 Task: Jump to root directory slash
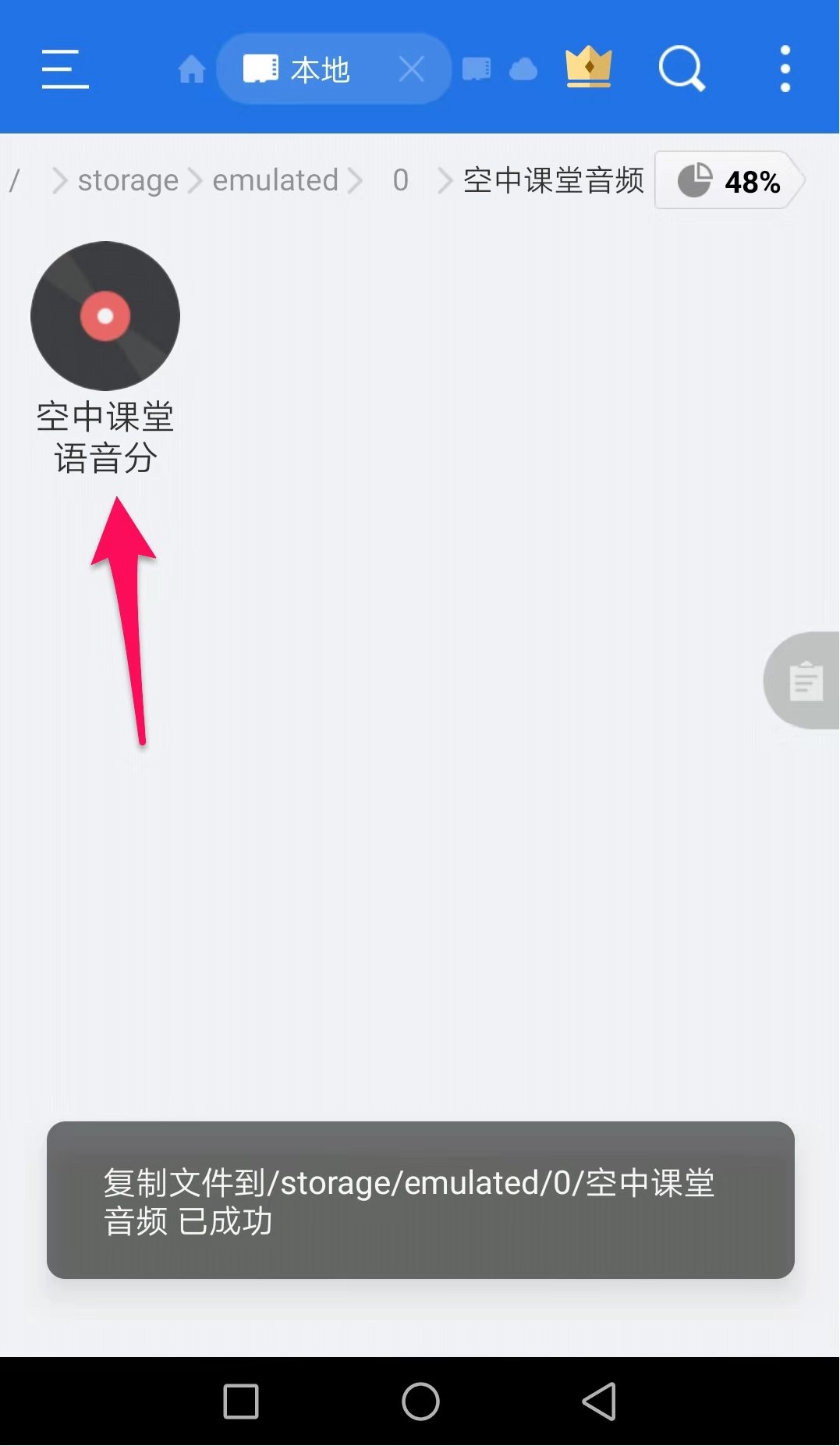14,180
